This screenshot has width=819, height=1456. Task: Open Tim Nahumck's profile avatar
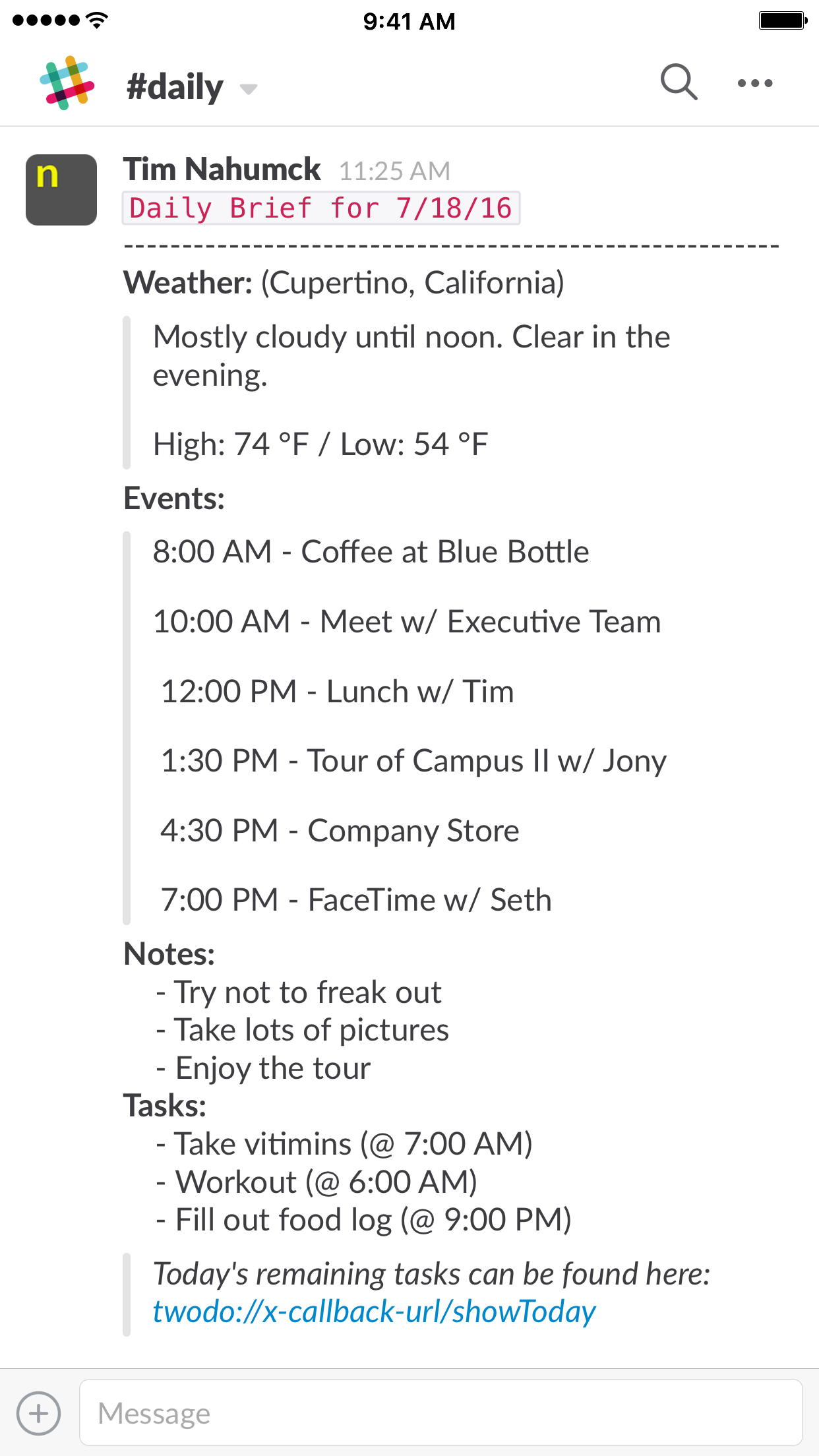click(x=61, y=190)
